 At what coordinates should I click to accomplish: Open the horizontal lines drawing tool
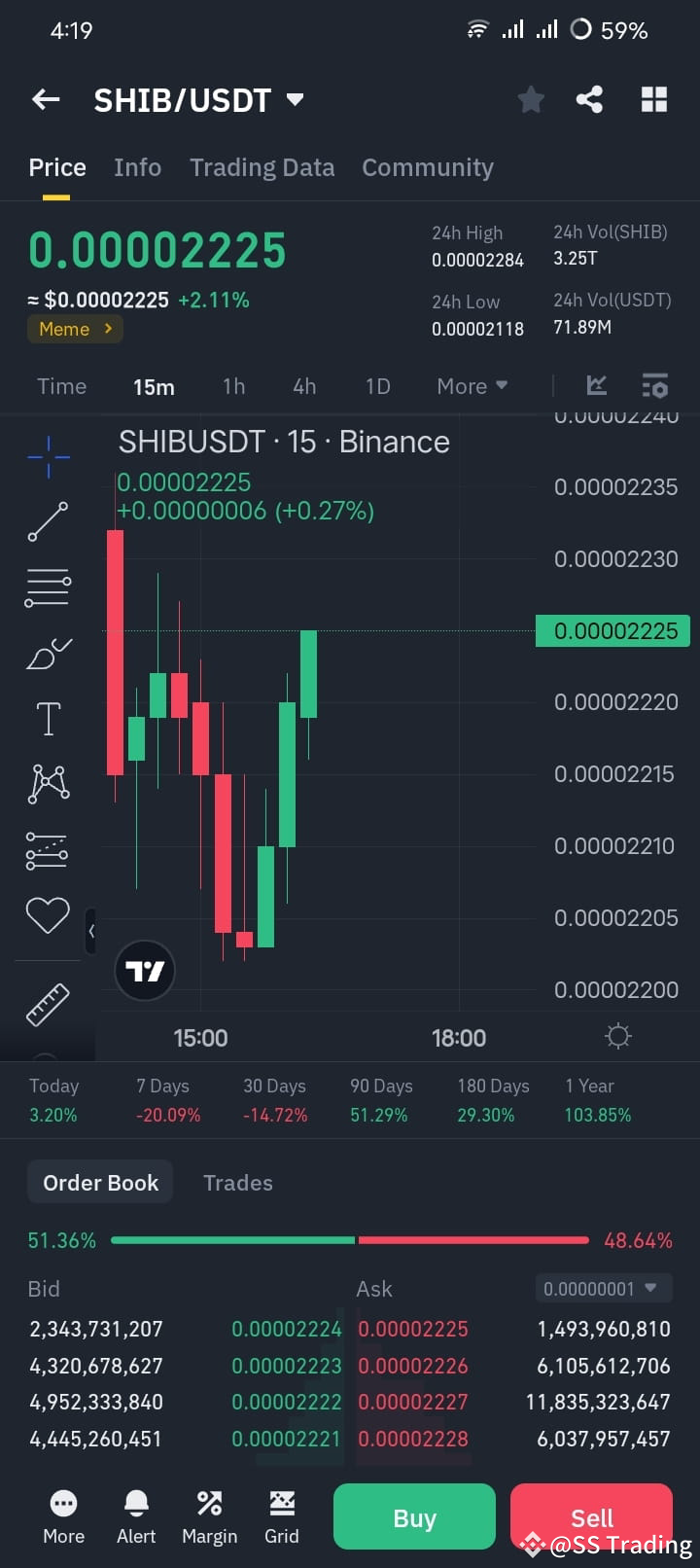tap(48, 587)
